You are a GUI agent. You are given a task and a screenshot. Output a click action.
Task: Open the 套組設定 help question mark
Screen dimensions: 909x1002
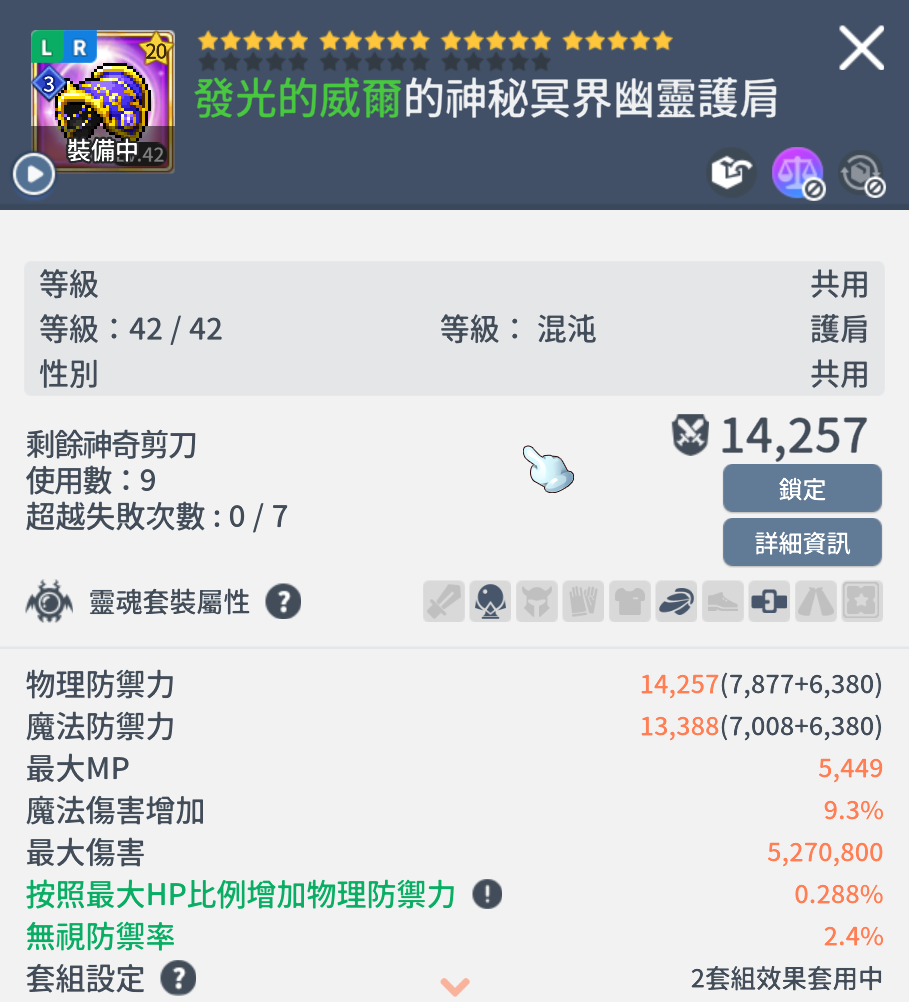(178, 978)
